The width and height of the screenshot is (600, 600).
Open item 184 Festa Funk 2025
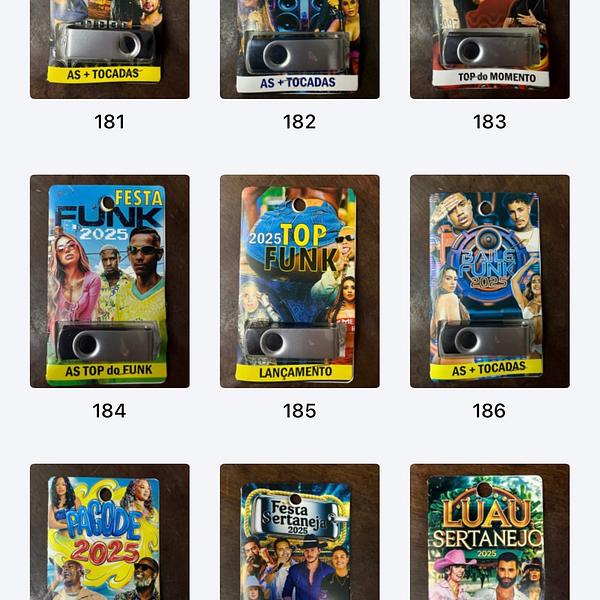tap(110, 281)
